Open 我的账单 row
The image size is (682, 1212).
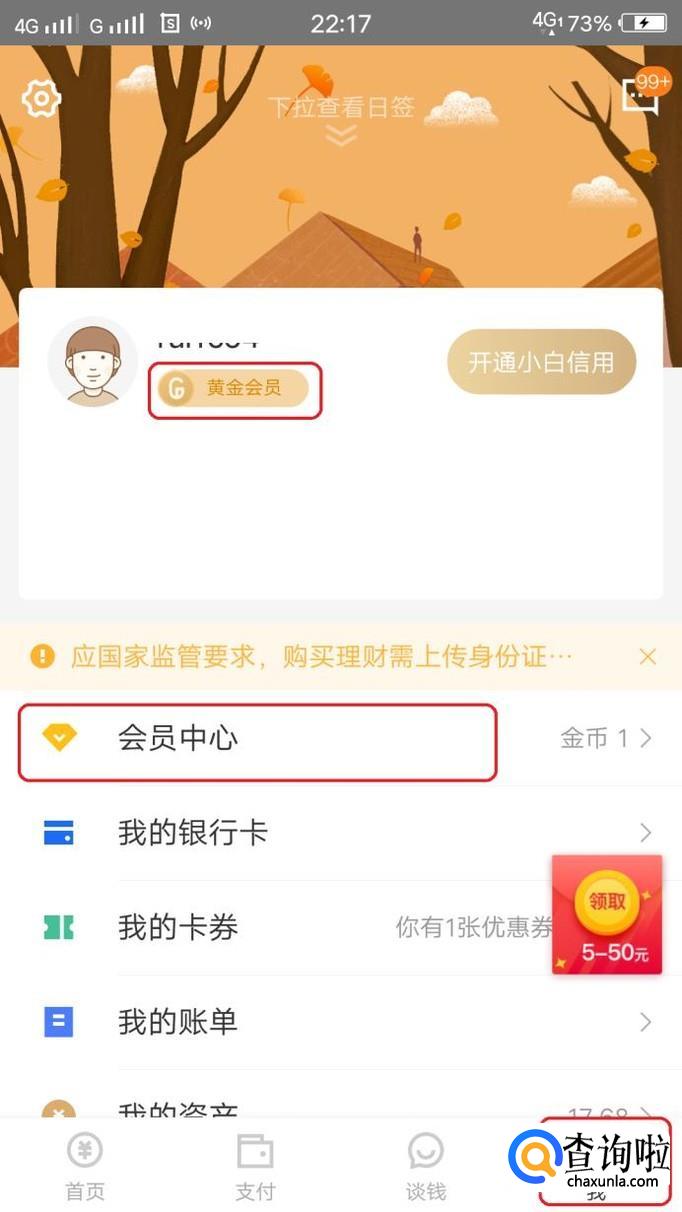(x=340, y=1021)
